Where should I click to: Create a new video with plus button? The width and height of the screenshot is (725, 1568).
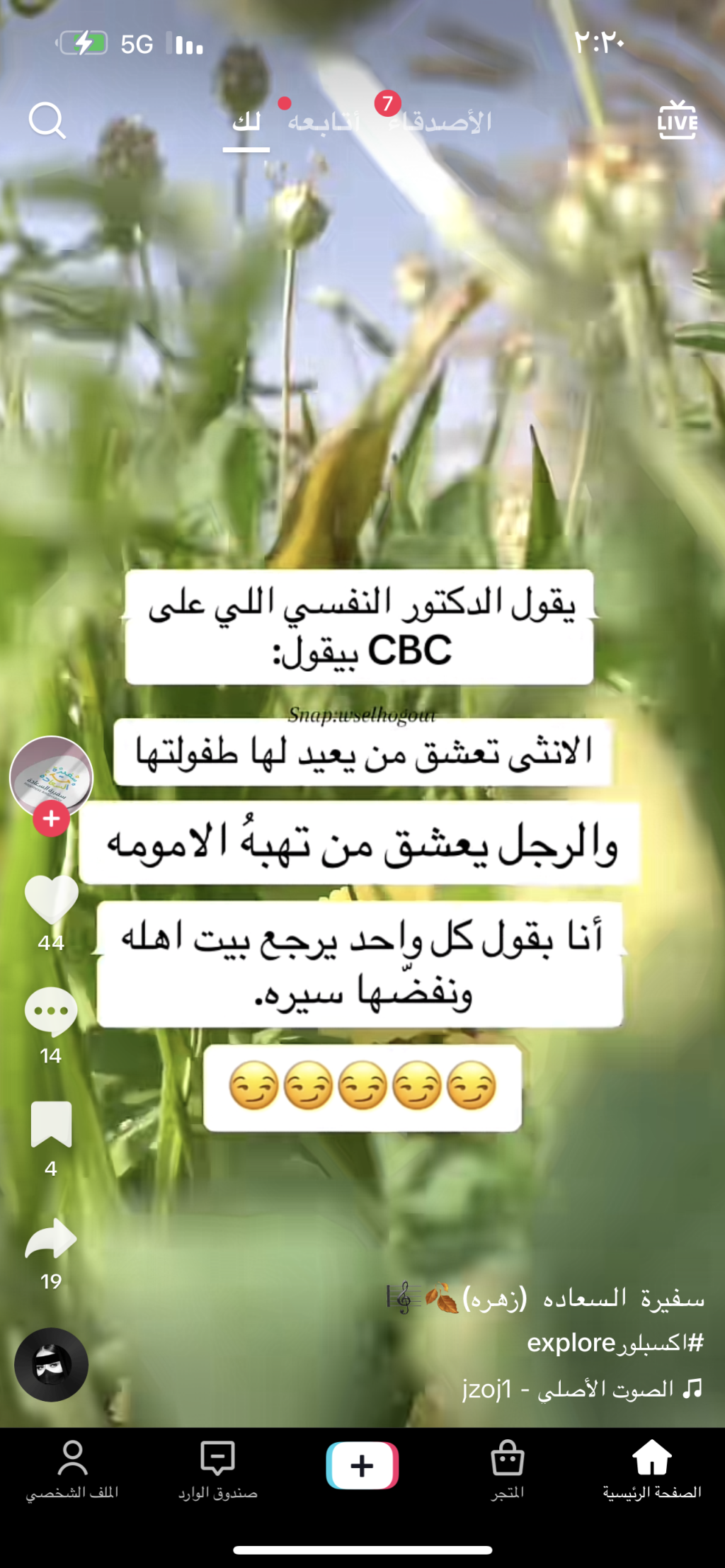[x=362, y=1465]
